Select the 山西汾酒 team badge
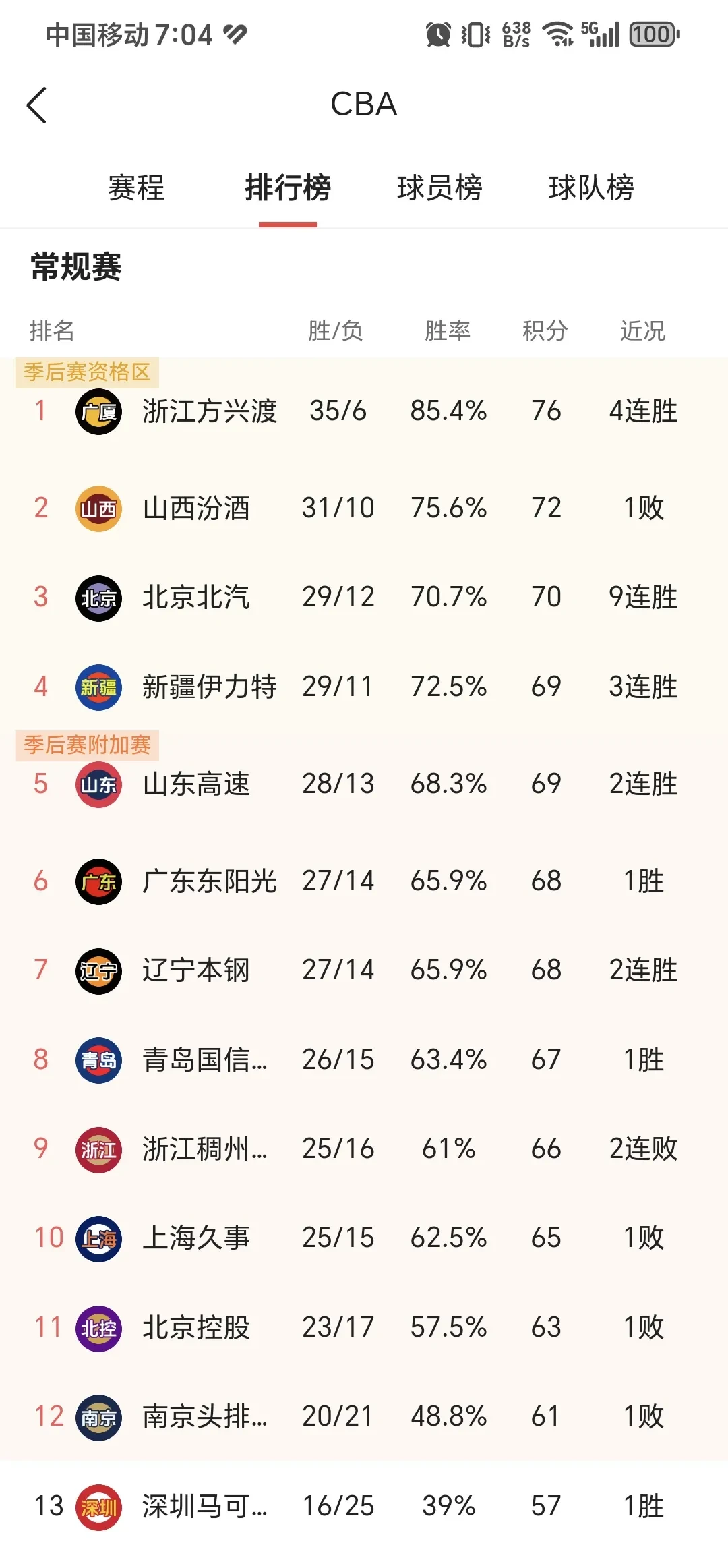The image size is (728, 1568). click(x=98, y=508)
